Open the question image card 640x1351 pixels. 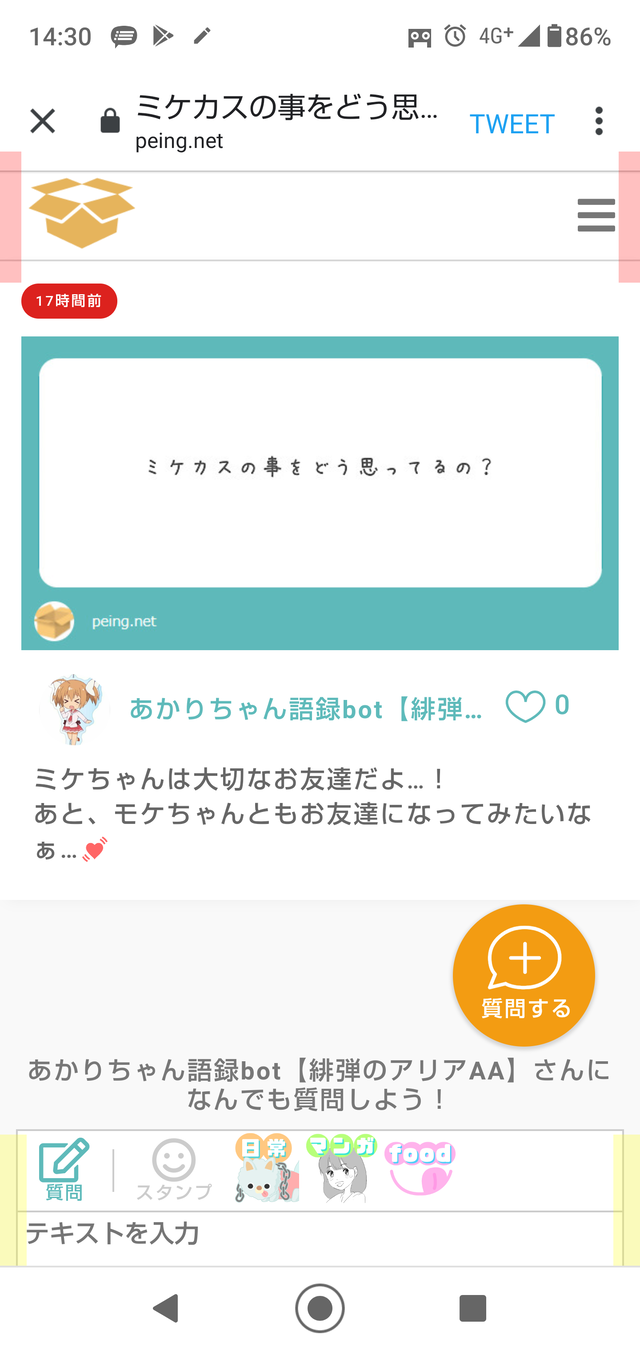click(320, 493)
